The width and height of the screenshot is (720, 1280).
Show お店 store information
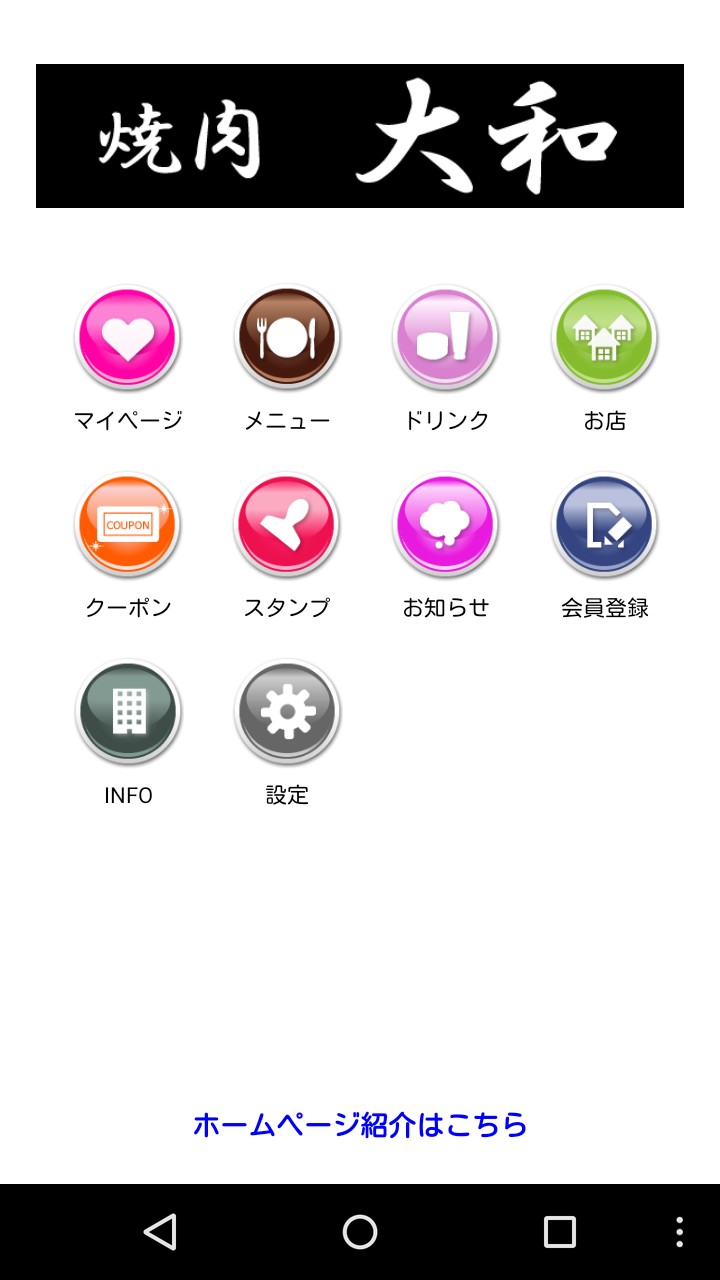pos(604,338)
